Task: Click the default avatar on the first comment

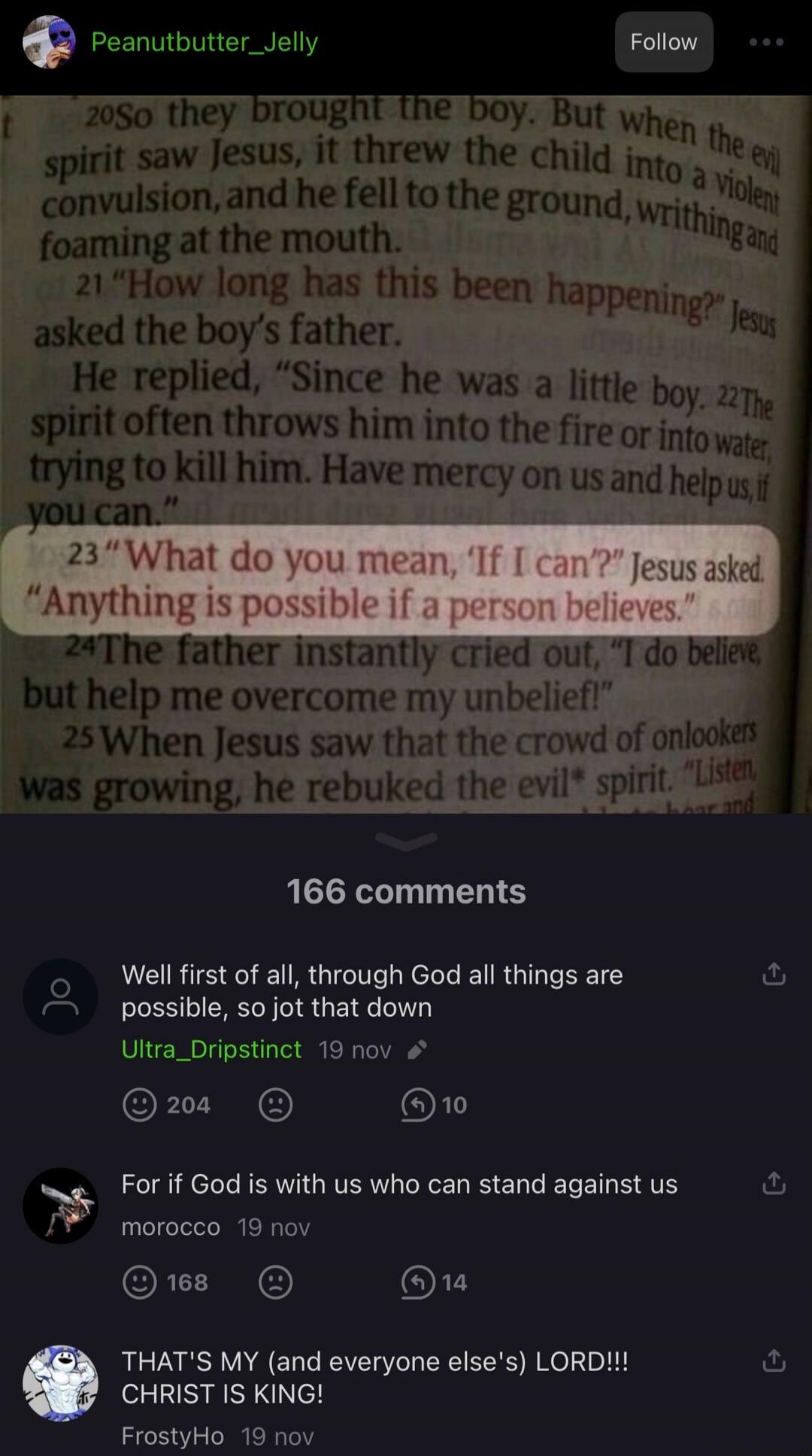Action: click(x=59, y=994)
